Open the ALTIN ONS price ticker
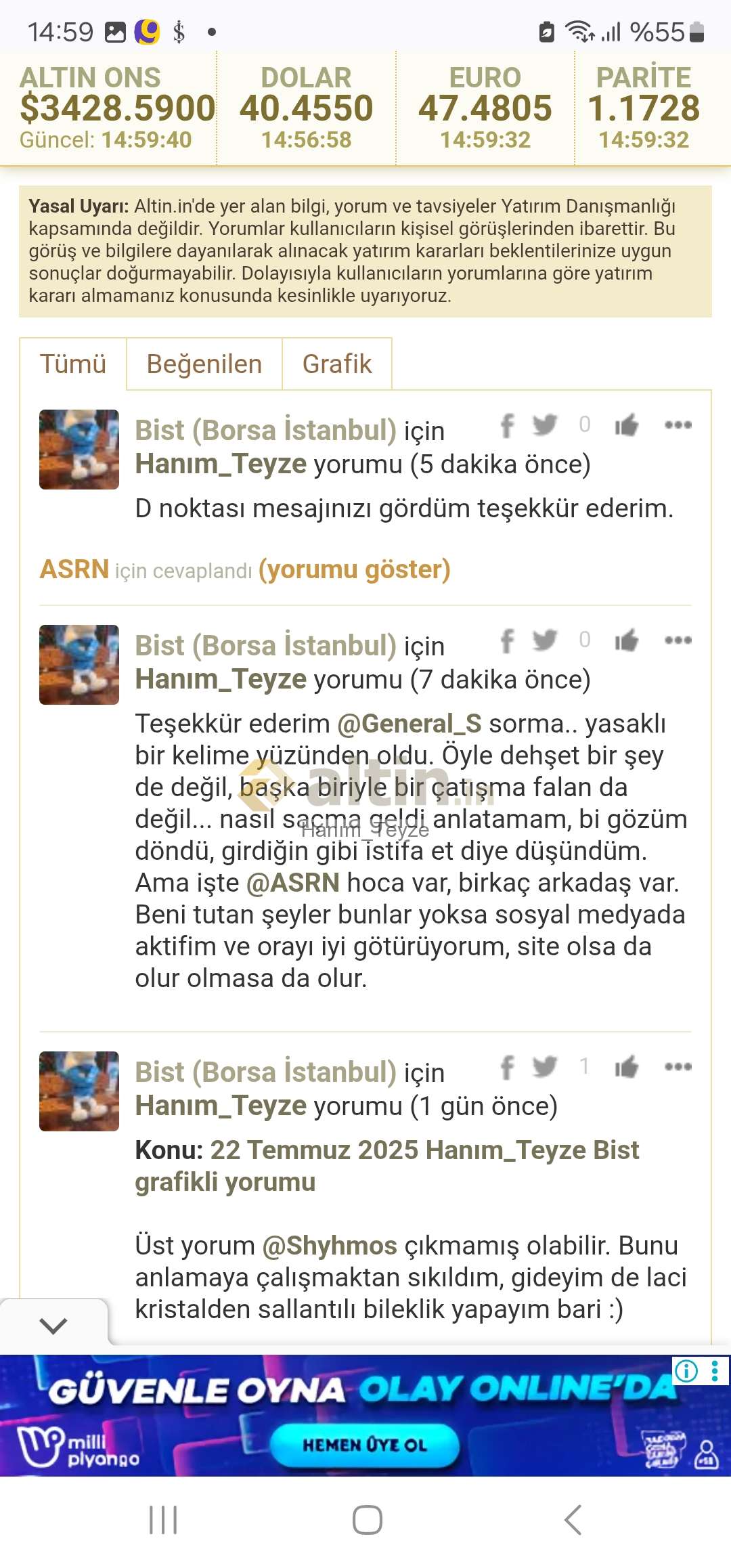Image resolution: width=731 pixels, height=1568 pixels. [x=108, y=108]
